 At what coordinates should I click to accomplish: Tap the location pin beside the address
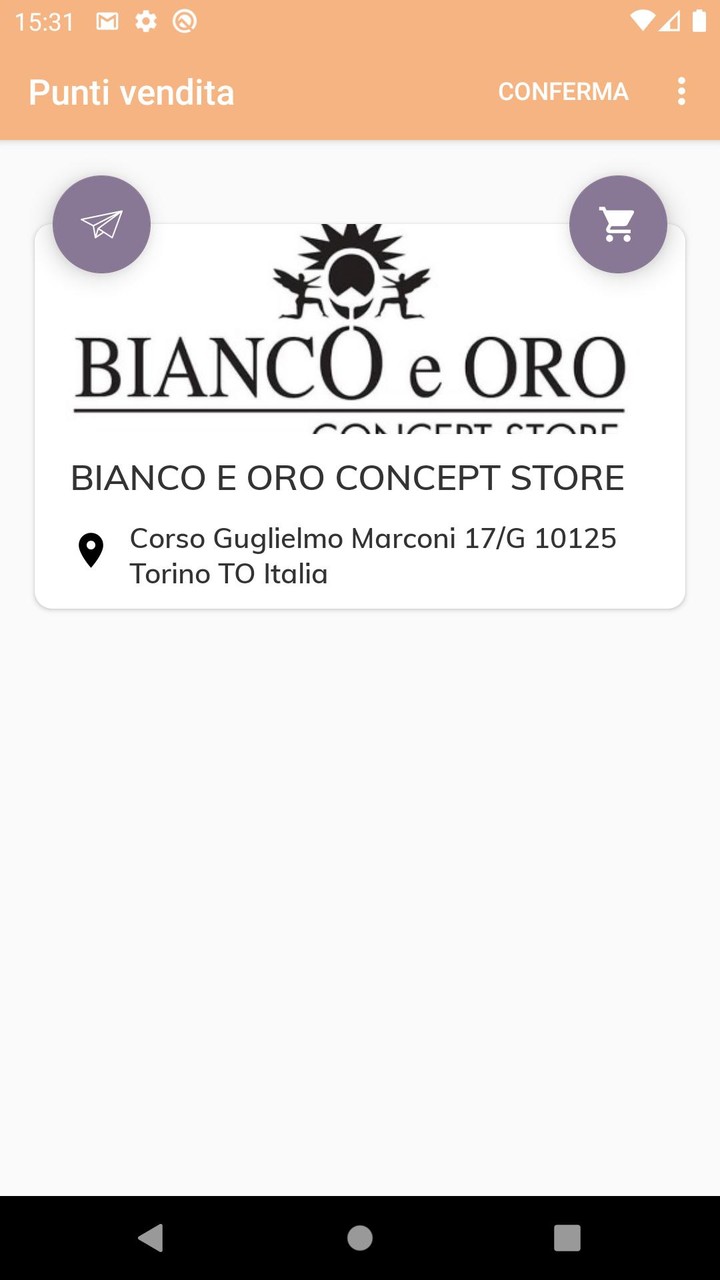pyautogui.click(x=92, y=548)
